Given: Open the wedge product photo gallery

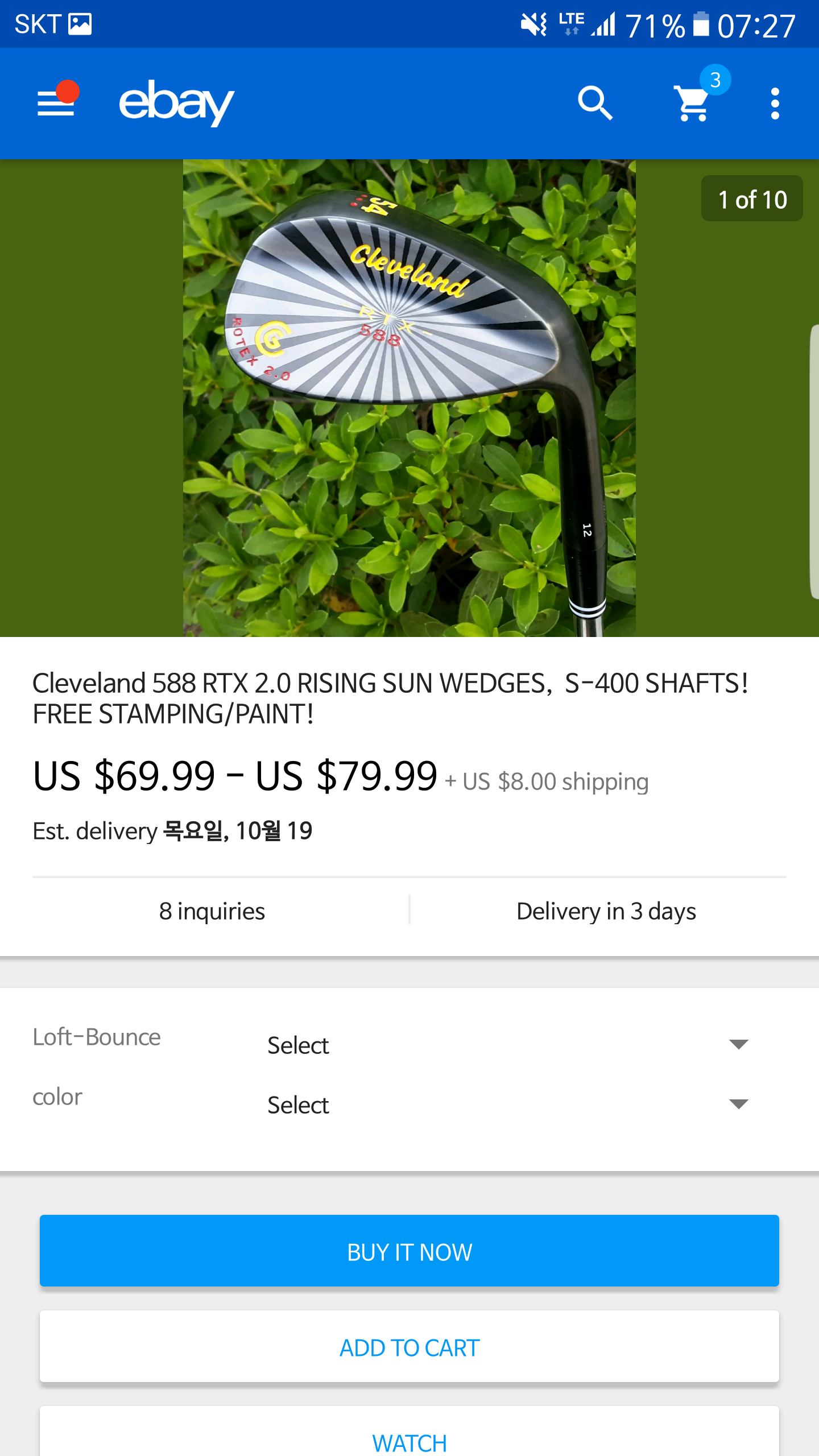Looking at the screenshot, I should point(409,398).
